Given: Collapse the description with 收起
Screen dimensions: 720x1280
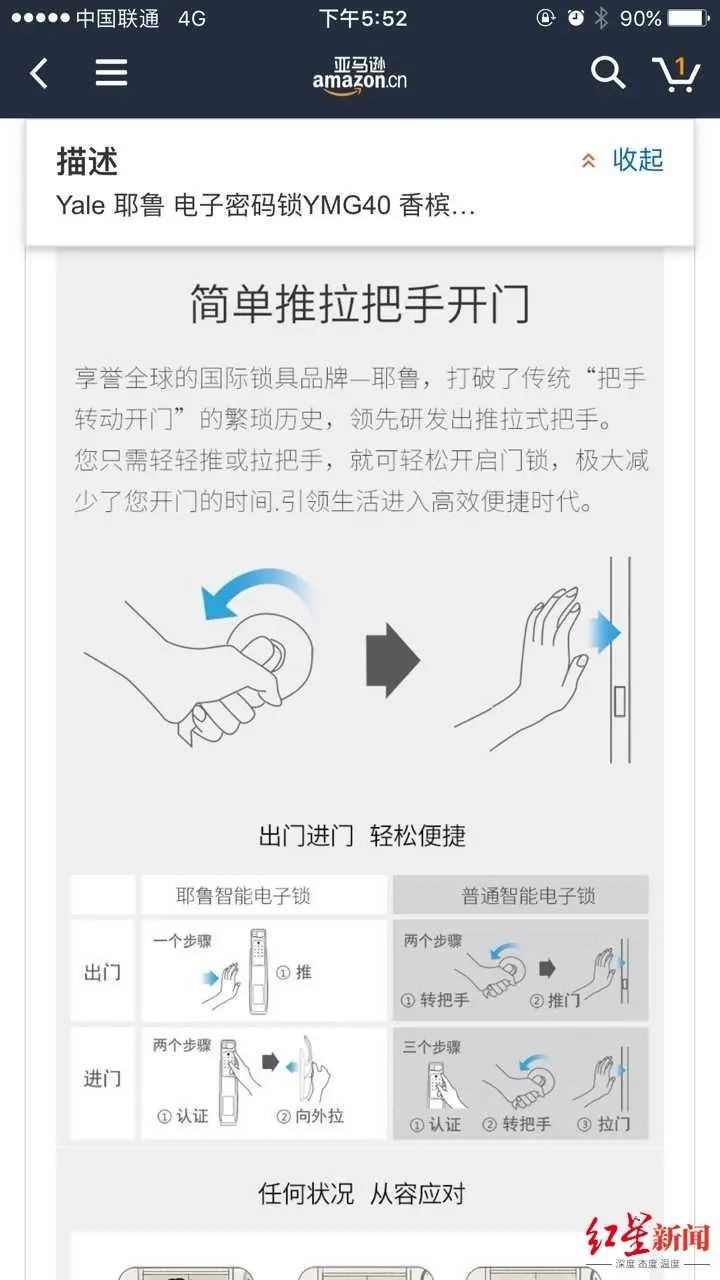Looking at the screenshot, I should (x=623, y=160).
